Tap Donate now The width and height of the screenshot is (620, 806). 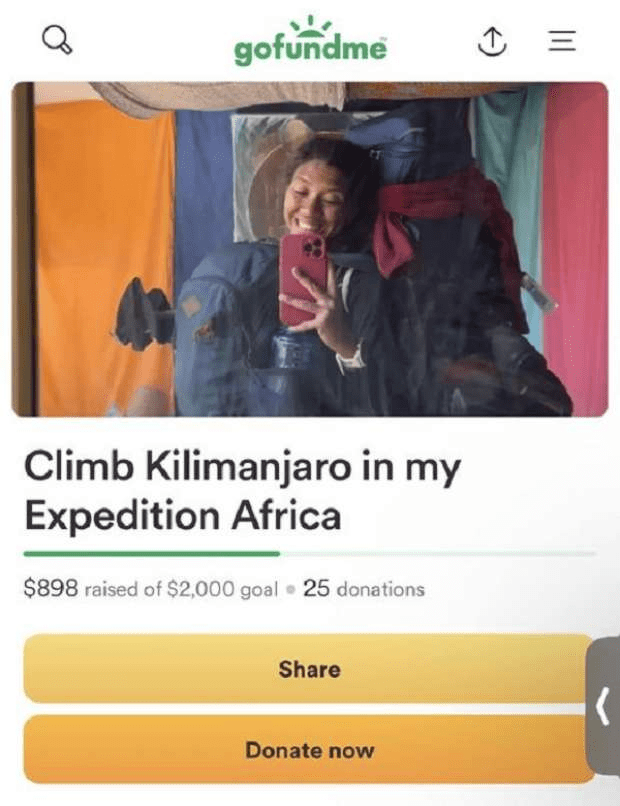(309, 749)
